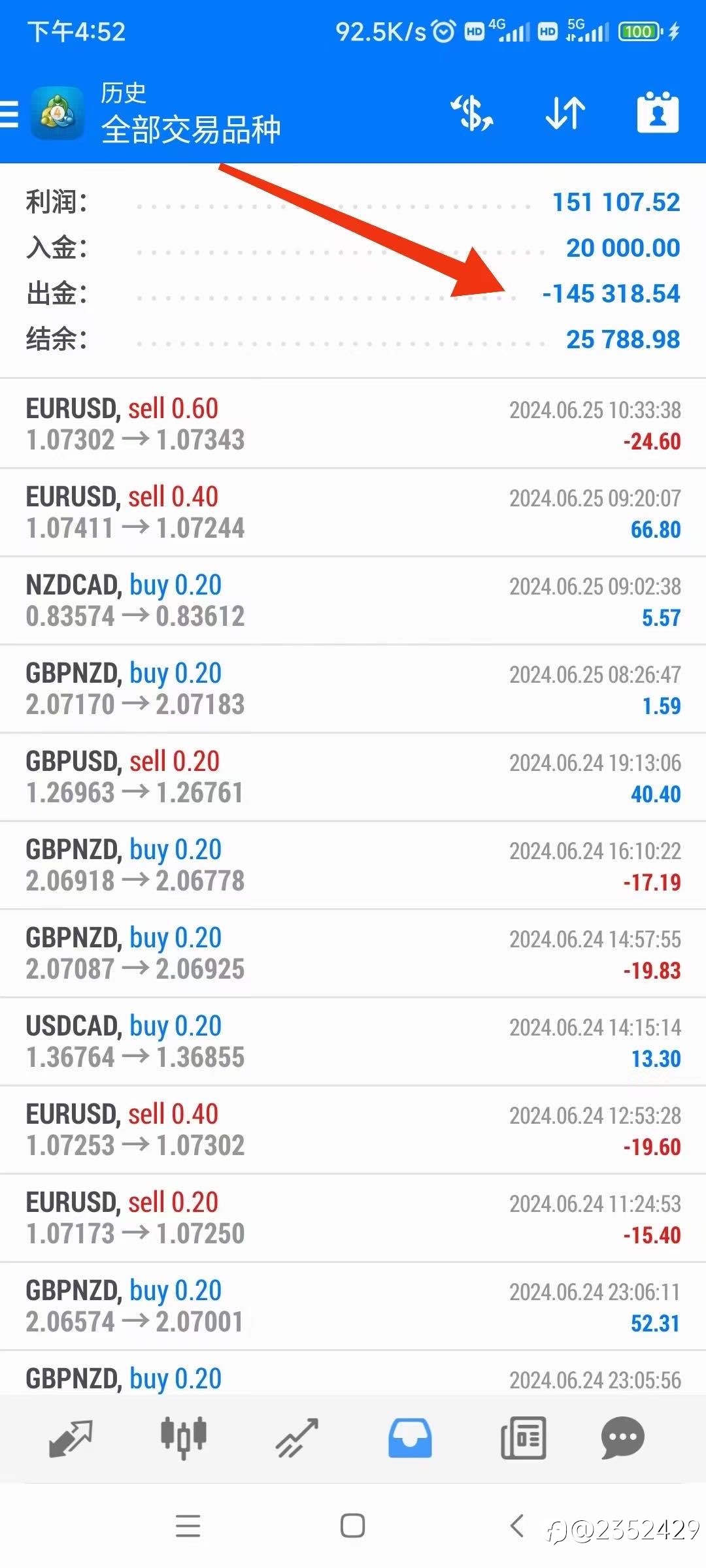
Task: Open GBPNZD buy trade with 1.59 profit
Action: 353,689
